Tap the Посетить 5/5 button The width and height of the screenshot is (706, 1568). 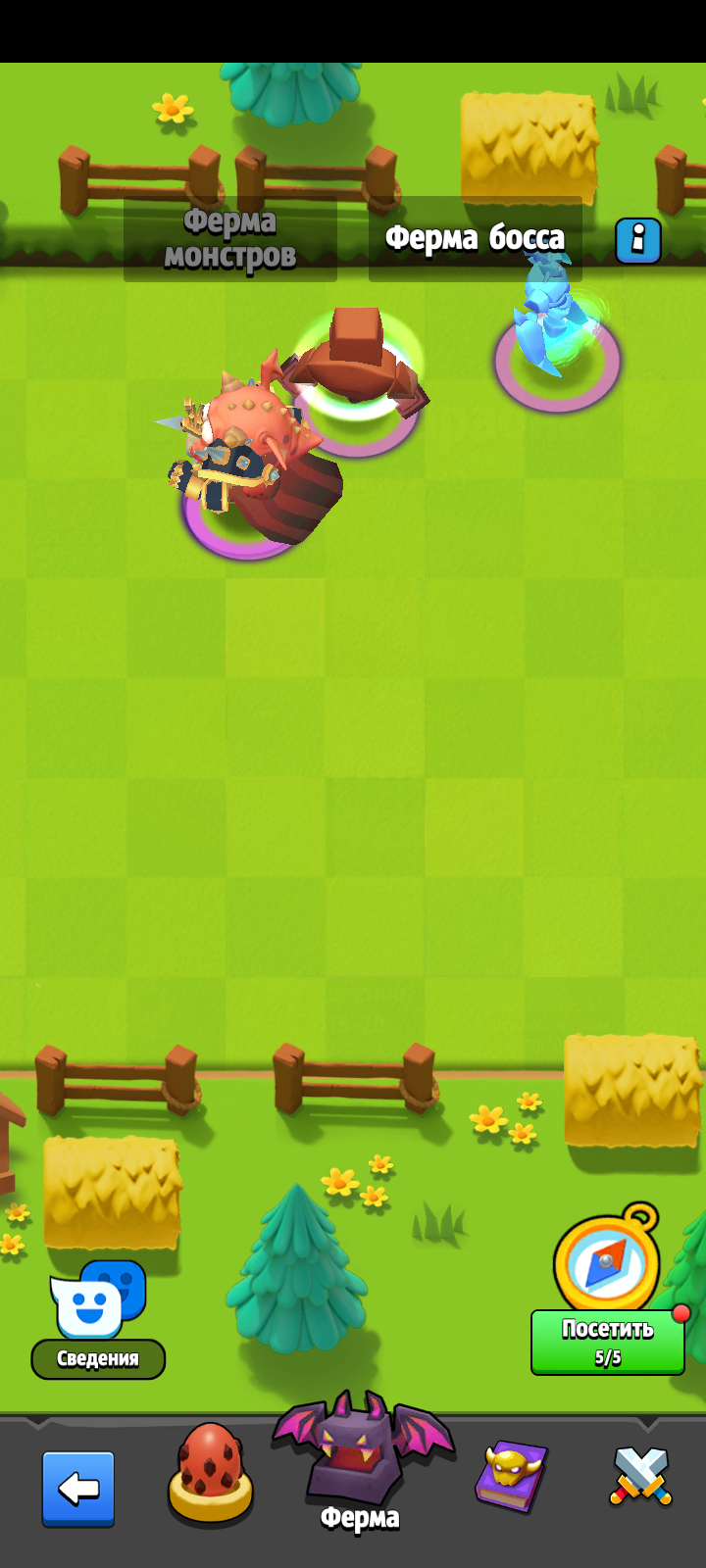click(607, 1342)
